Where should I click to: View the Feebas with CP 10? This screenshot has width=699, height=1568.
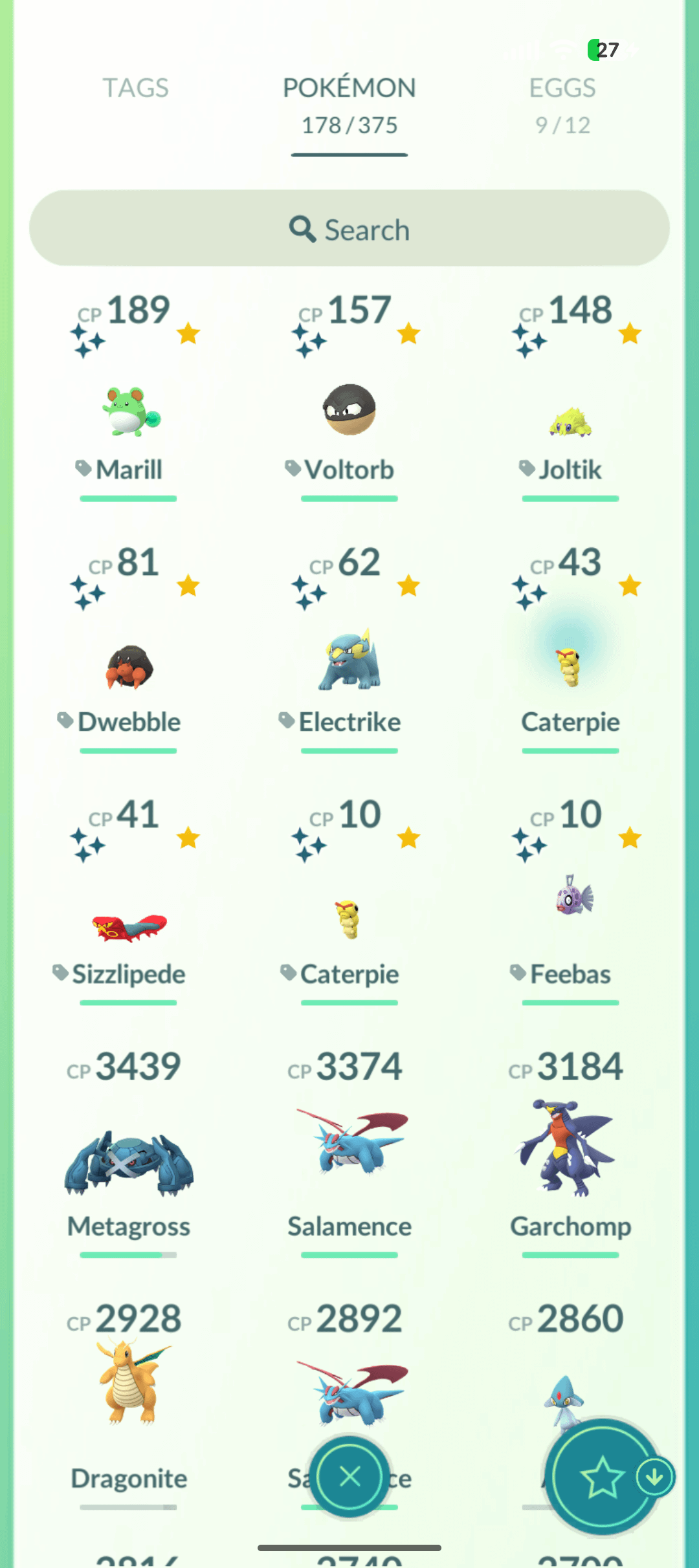click(x=570, y=900)
